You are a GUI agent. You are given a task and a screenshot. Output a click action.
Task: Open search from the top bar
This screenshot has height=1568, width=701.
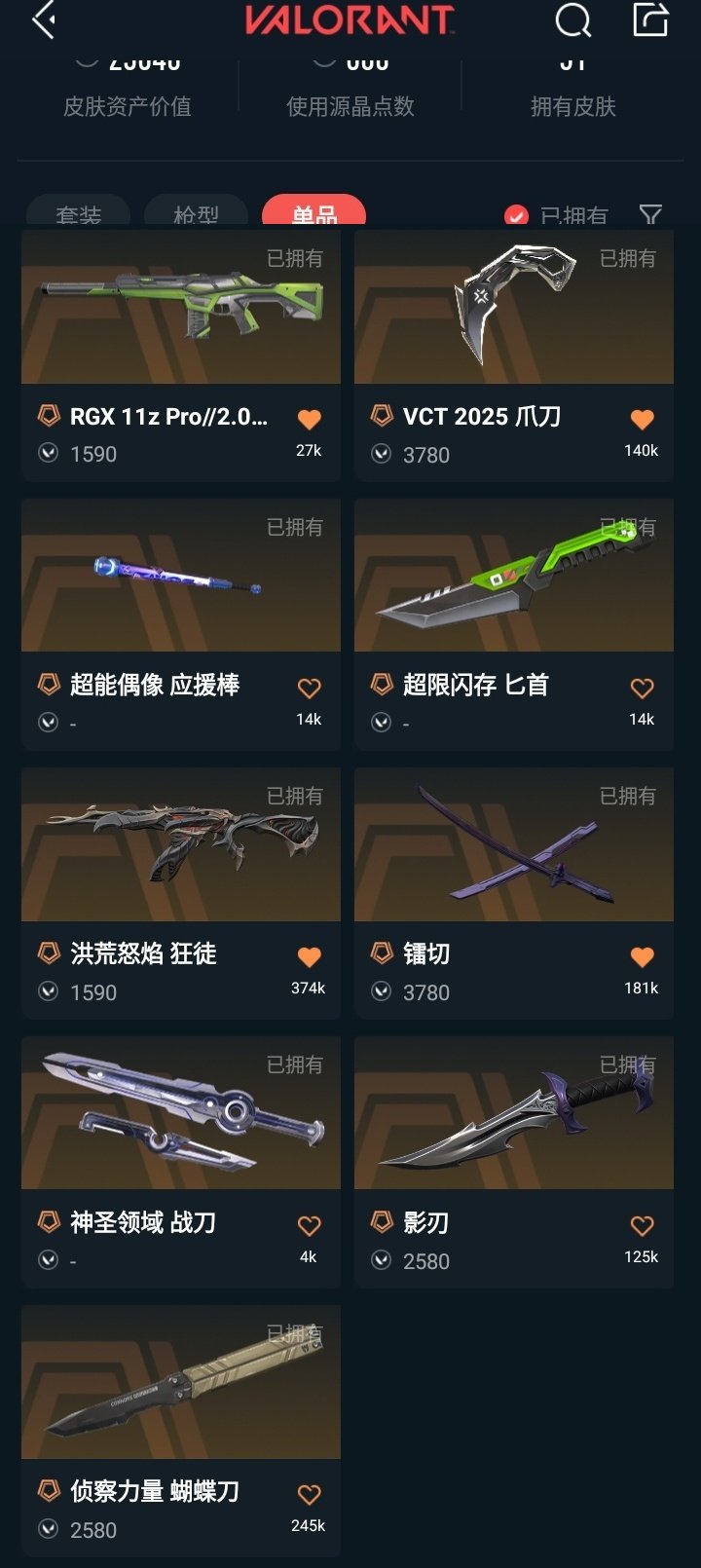point(572,19)
